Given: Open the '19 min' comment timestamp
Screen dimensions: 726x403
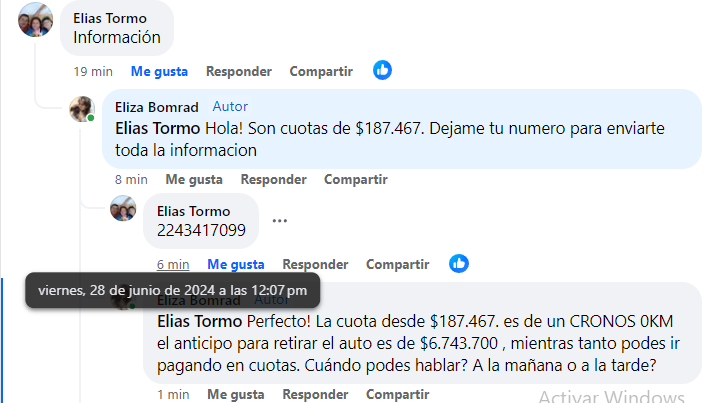Looking at the screenshot, I should click(x=93, y=71).
